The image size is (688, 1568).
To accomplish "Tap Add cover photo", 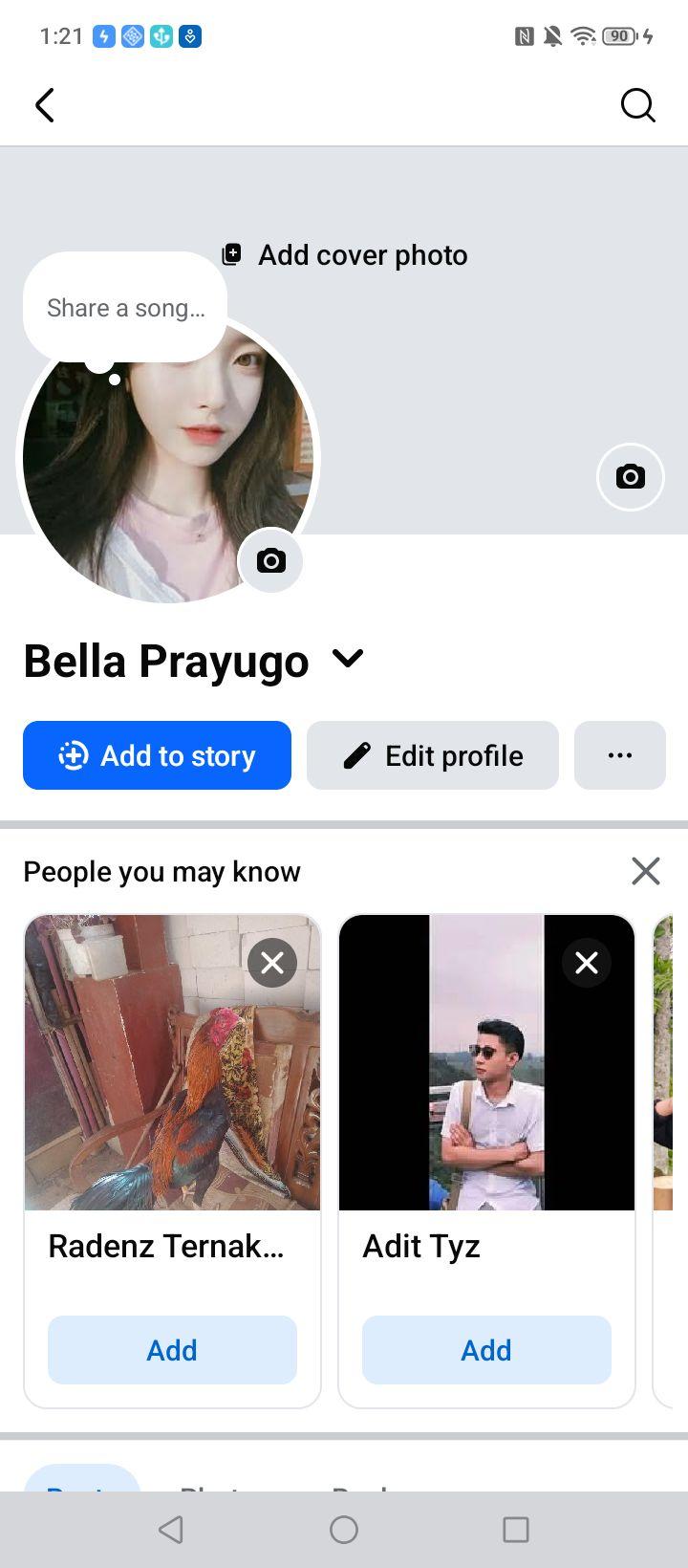I will (x=344, y=255).
